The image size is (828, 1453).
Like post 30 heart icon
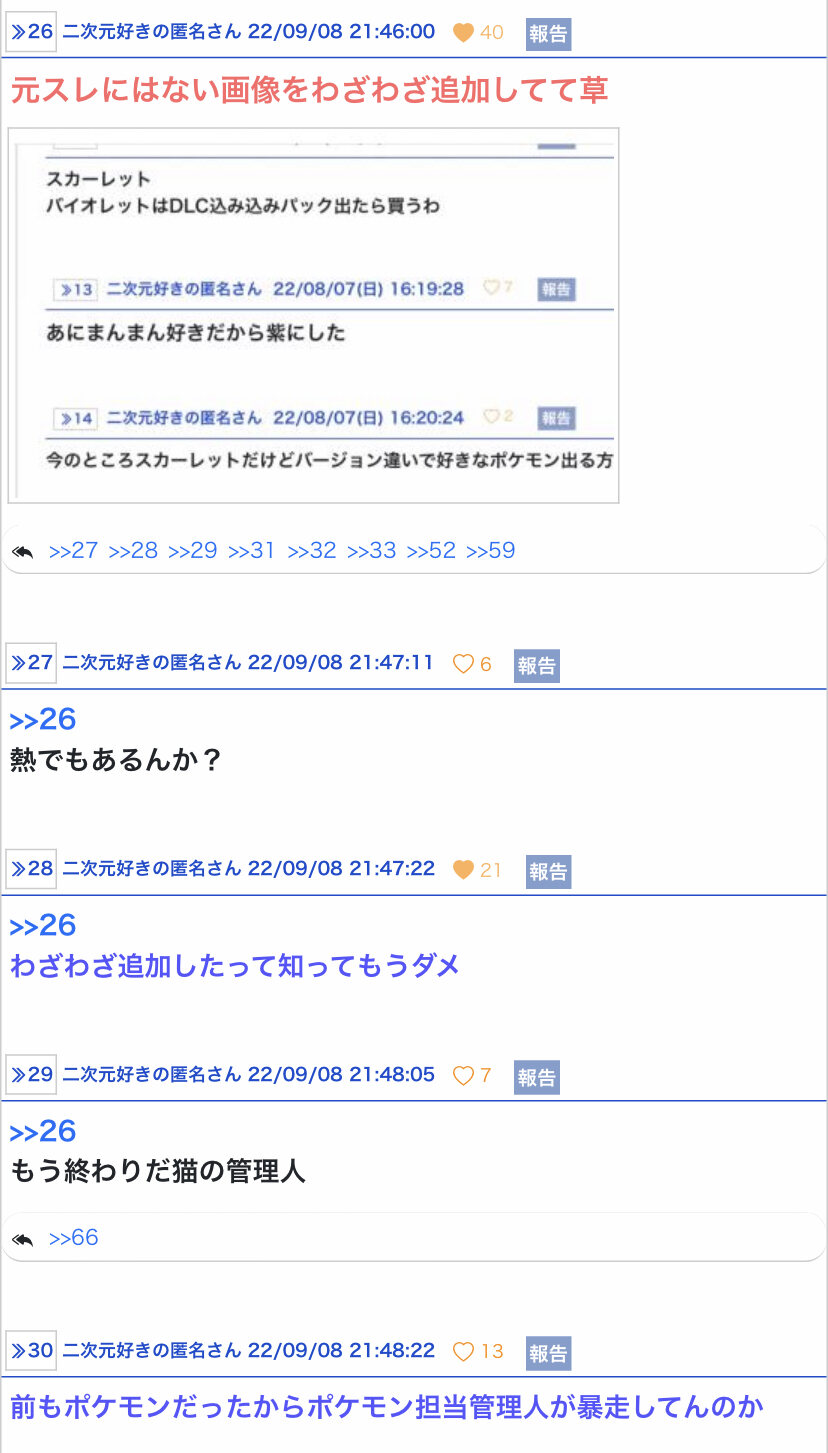pos(463,1352)
